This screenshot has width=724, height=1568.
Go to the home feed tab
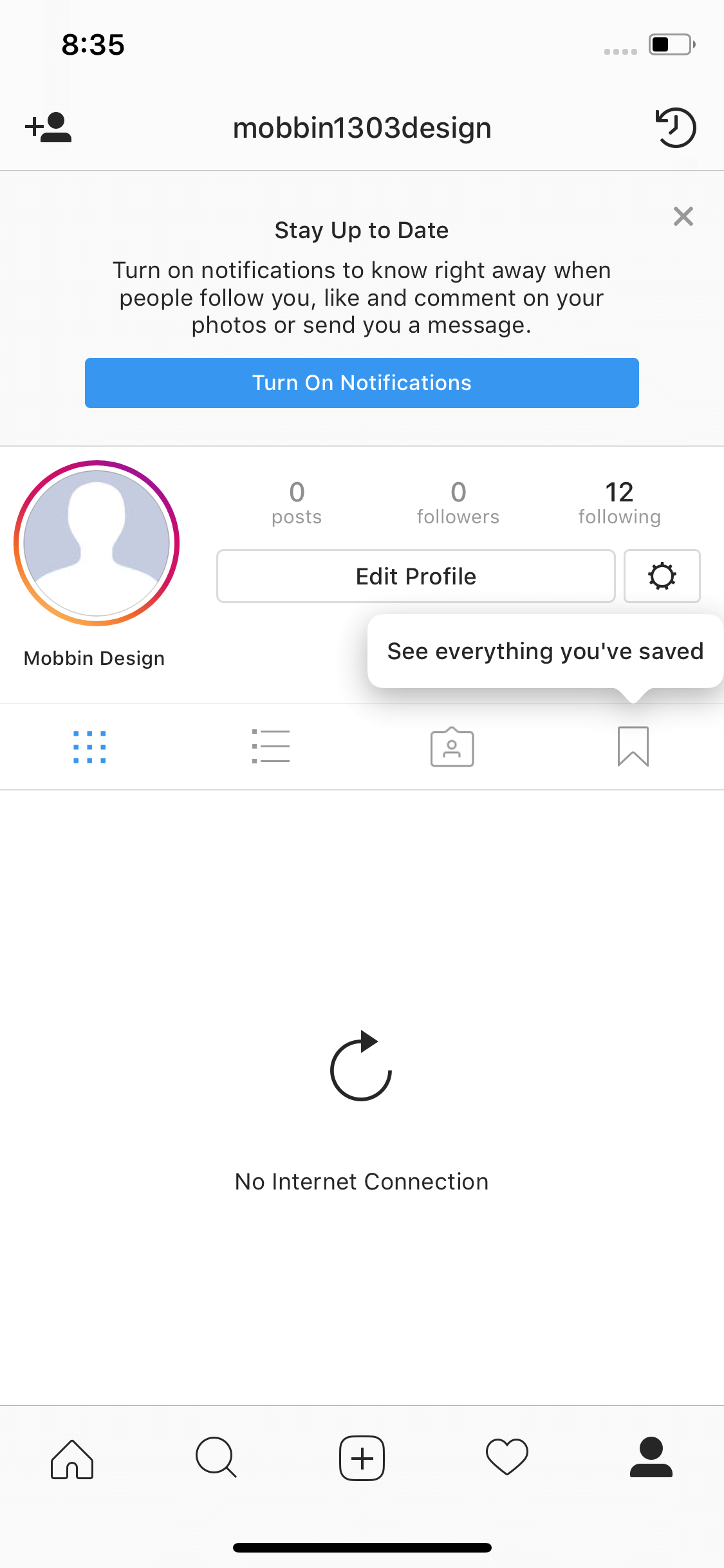[x=72, y=1459]
